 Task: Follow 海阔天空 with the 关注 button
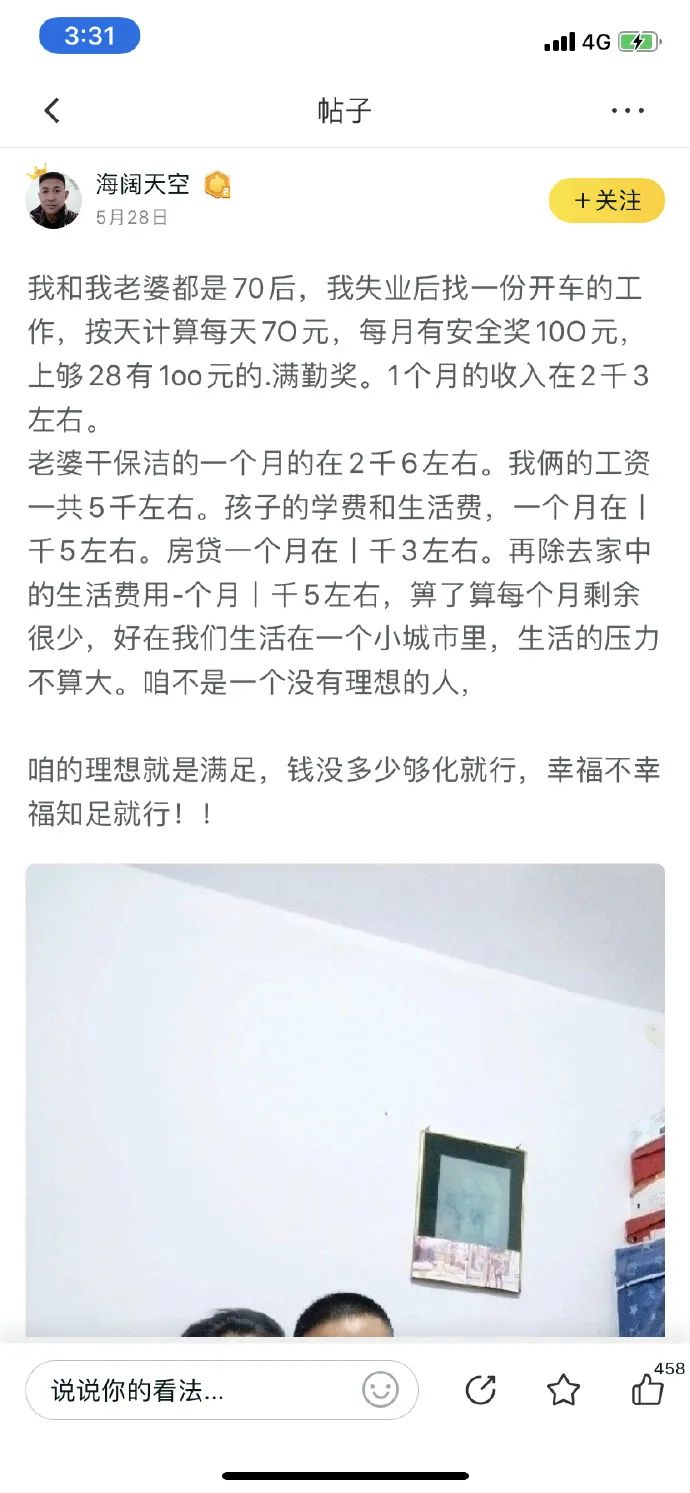pyautogui.click(x=606, y=201)
